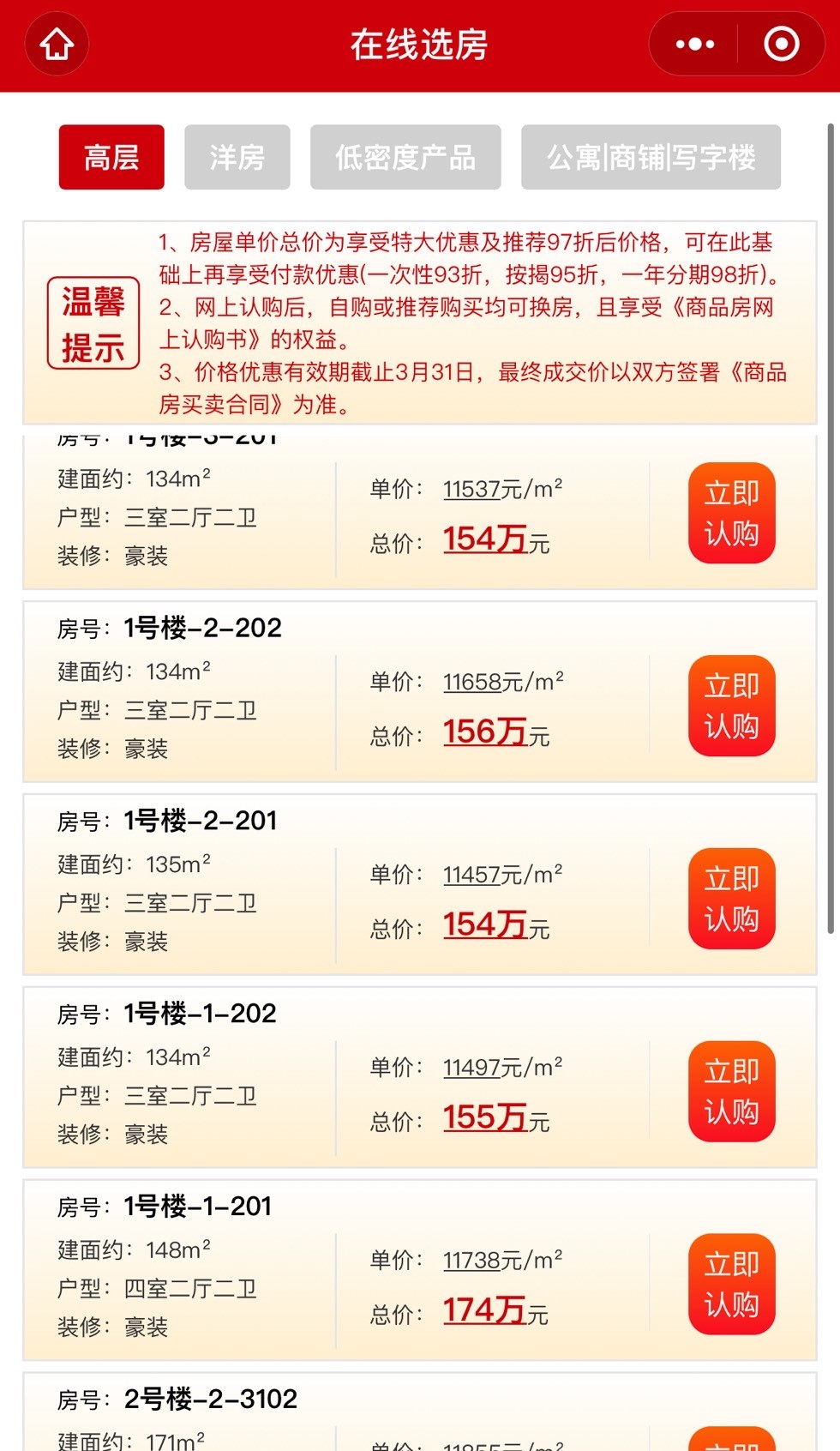The height and width of the screenshot is (1451, 840).
Task: Subscribe to unit 1号楼-2-202
Action: click(731, 706)
